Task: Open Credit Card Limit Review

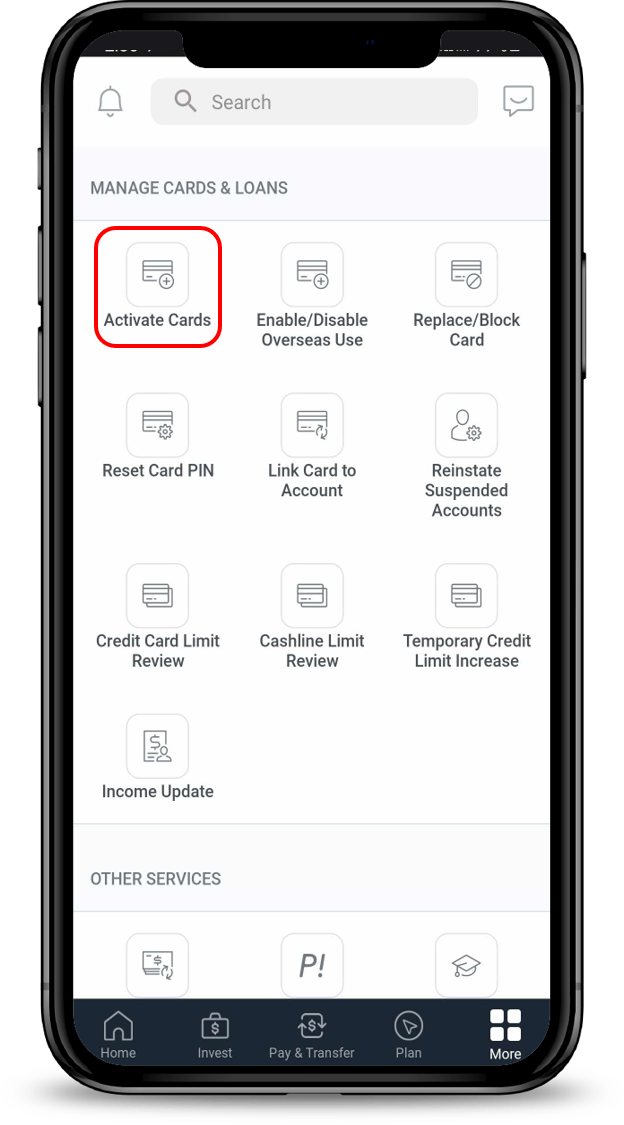Action: (x=158, y=615)
